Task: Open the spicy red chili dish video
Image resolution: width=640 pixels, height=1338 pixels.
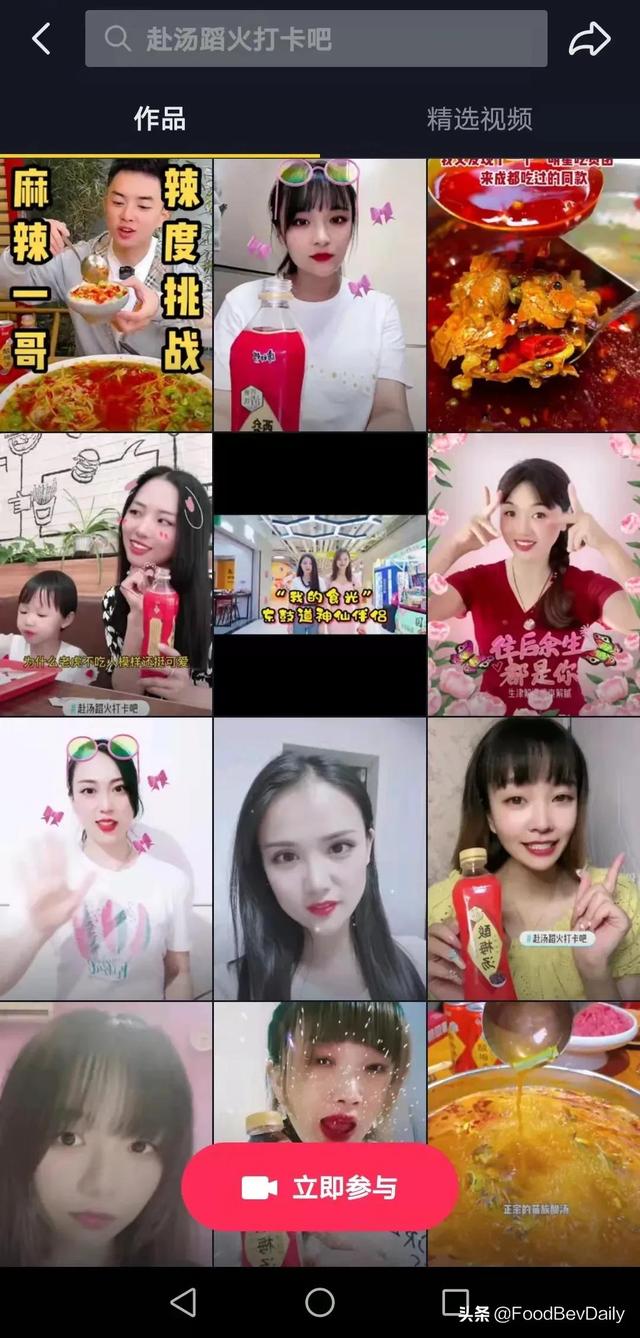Action: pos(533,295)
